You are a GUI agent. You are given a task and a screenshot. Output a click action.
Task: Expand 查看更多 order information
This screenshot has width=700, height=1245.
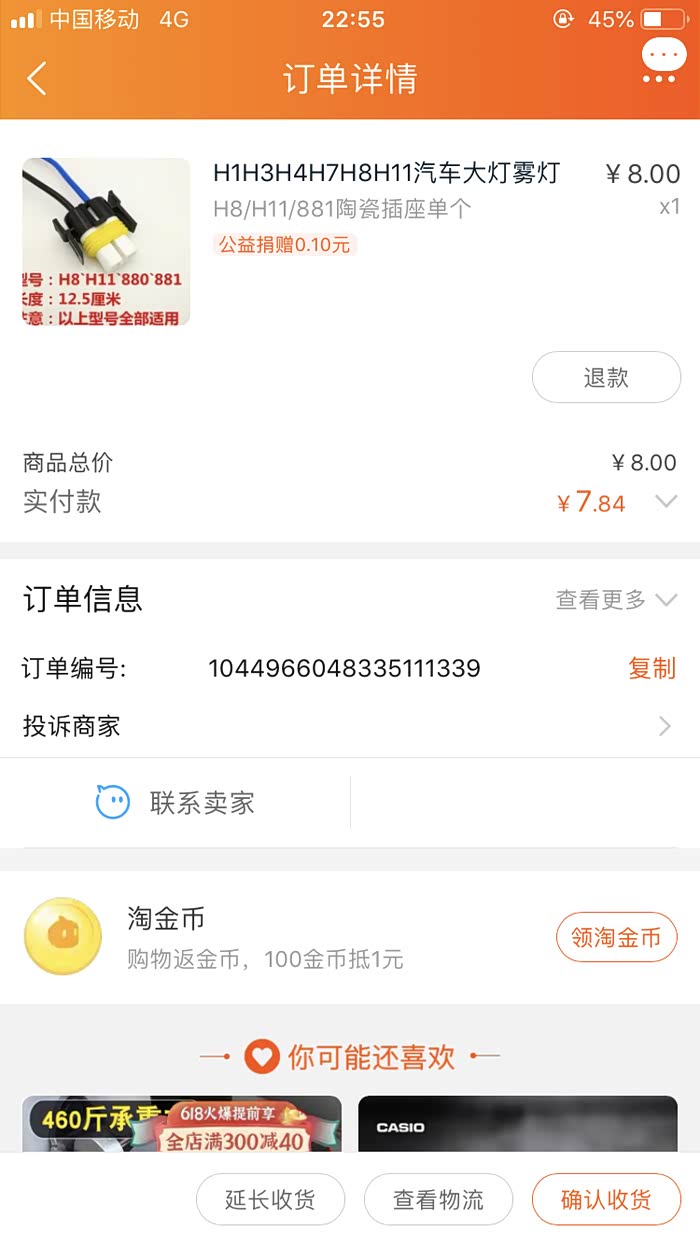pyautogui.click(x=616, y=600)
